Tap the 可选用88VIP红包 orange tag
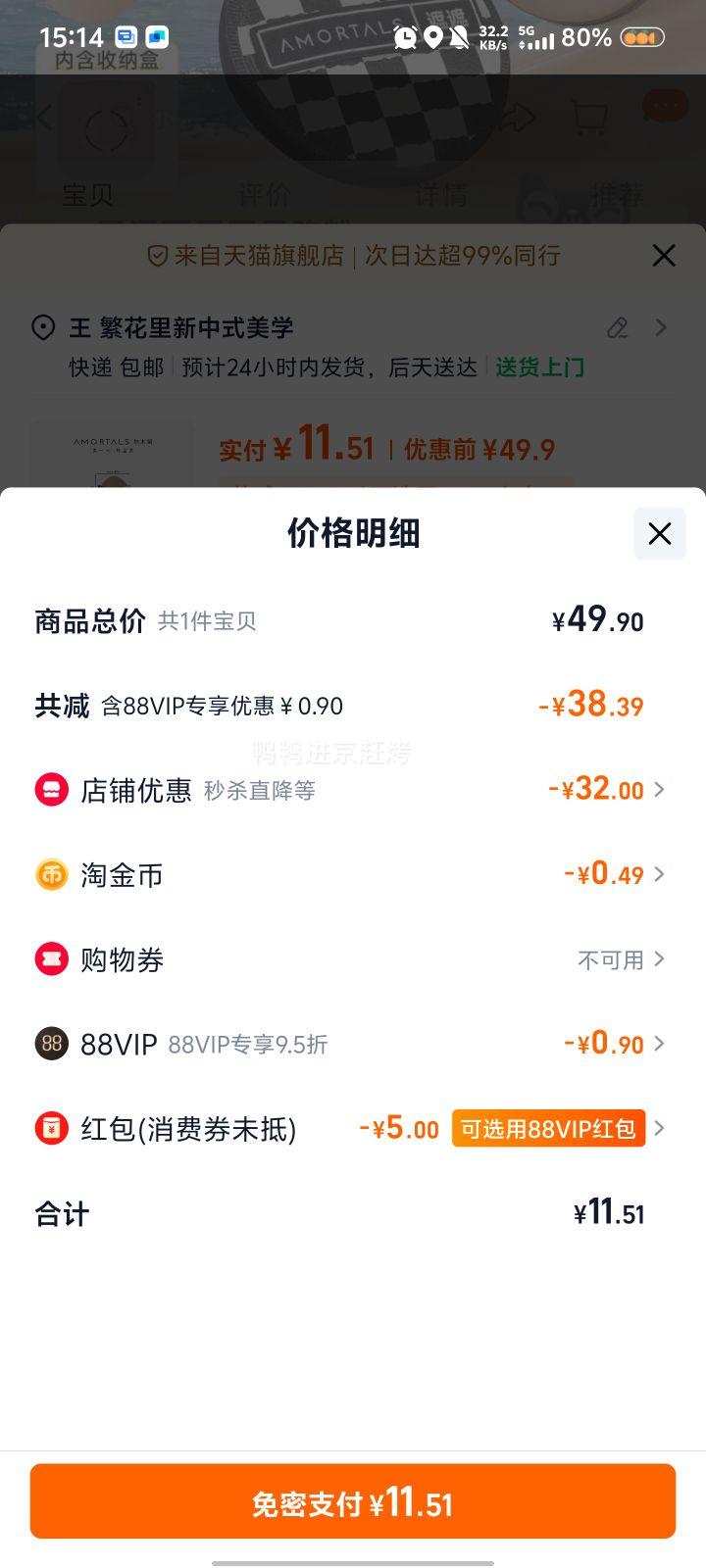The height and width of the screenshot is (1568, 706). 548,1128
